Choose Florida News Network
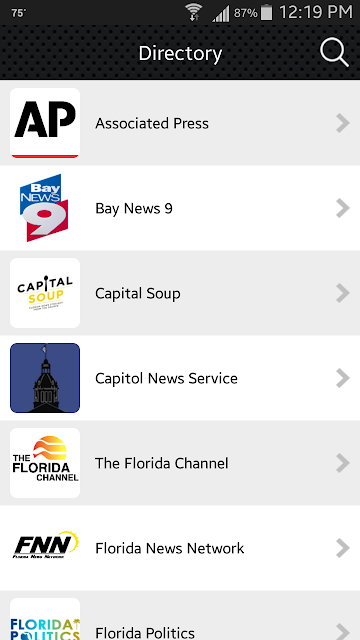This screenshot has width=360, height=640. [180, 548]
